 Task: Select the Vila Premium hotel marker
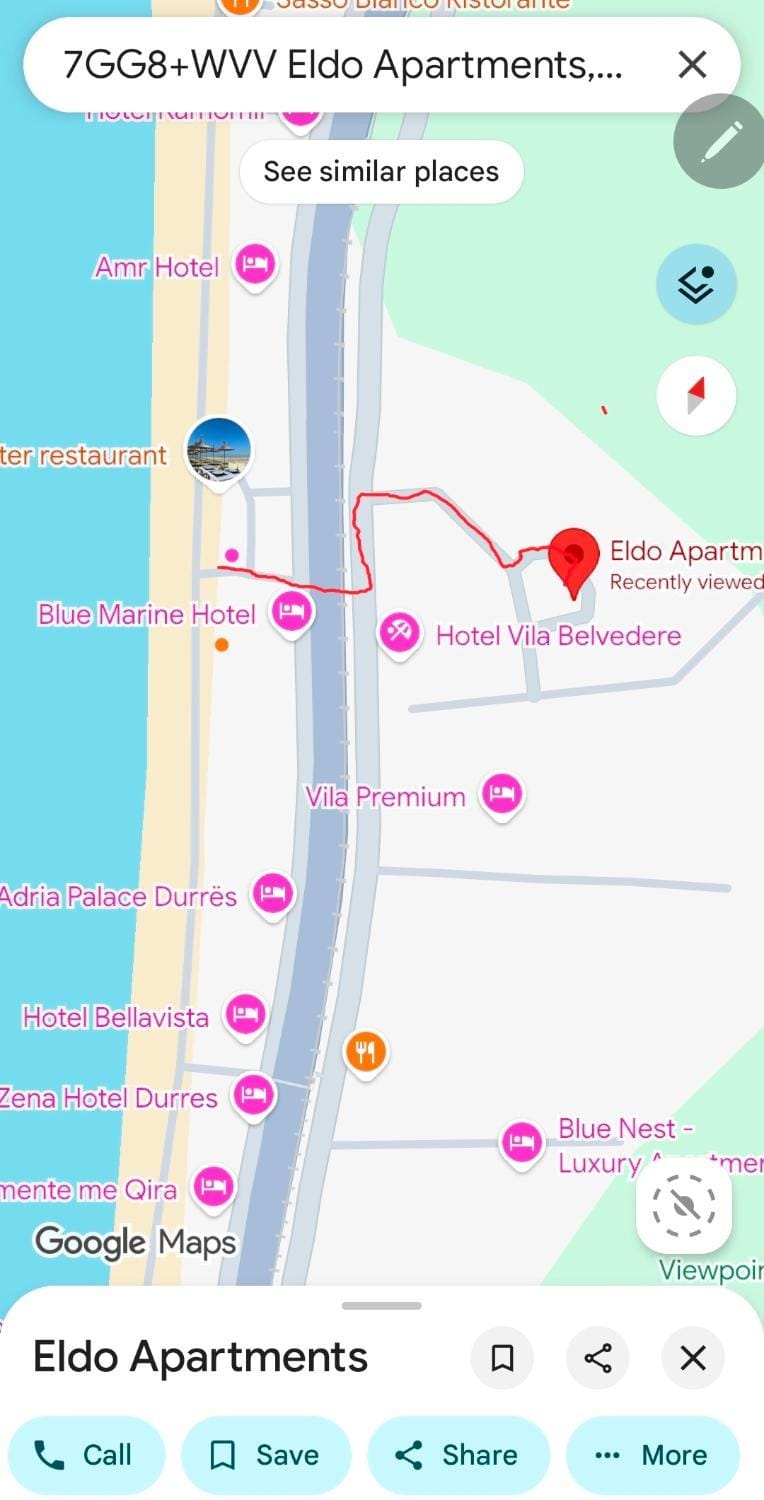[x=415, y=796]
